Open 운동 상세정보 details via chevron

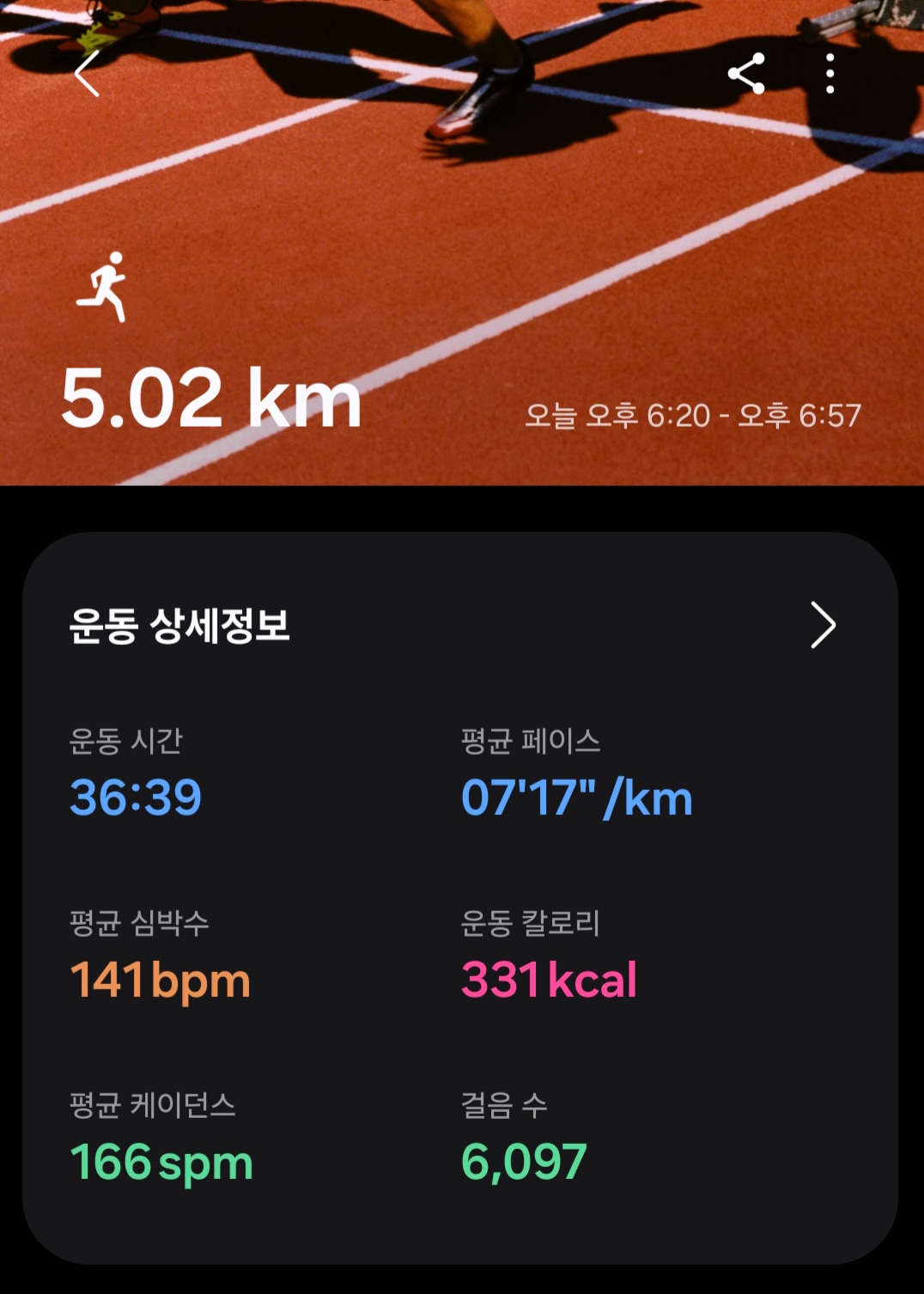[823, 624]
